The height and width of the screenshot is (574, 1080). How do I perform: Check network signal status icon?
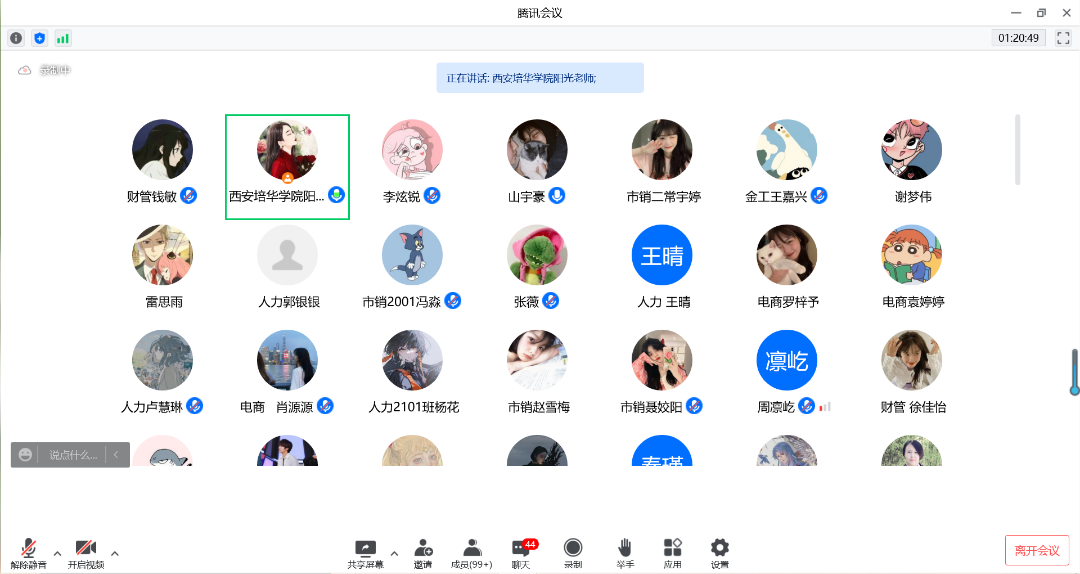tap(63, 38)
